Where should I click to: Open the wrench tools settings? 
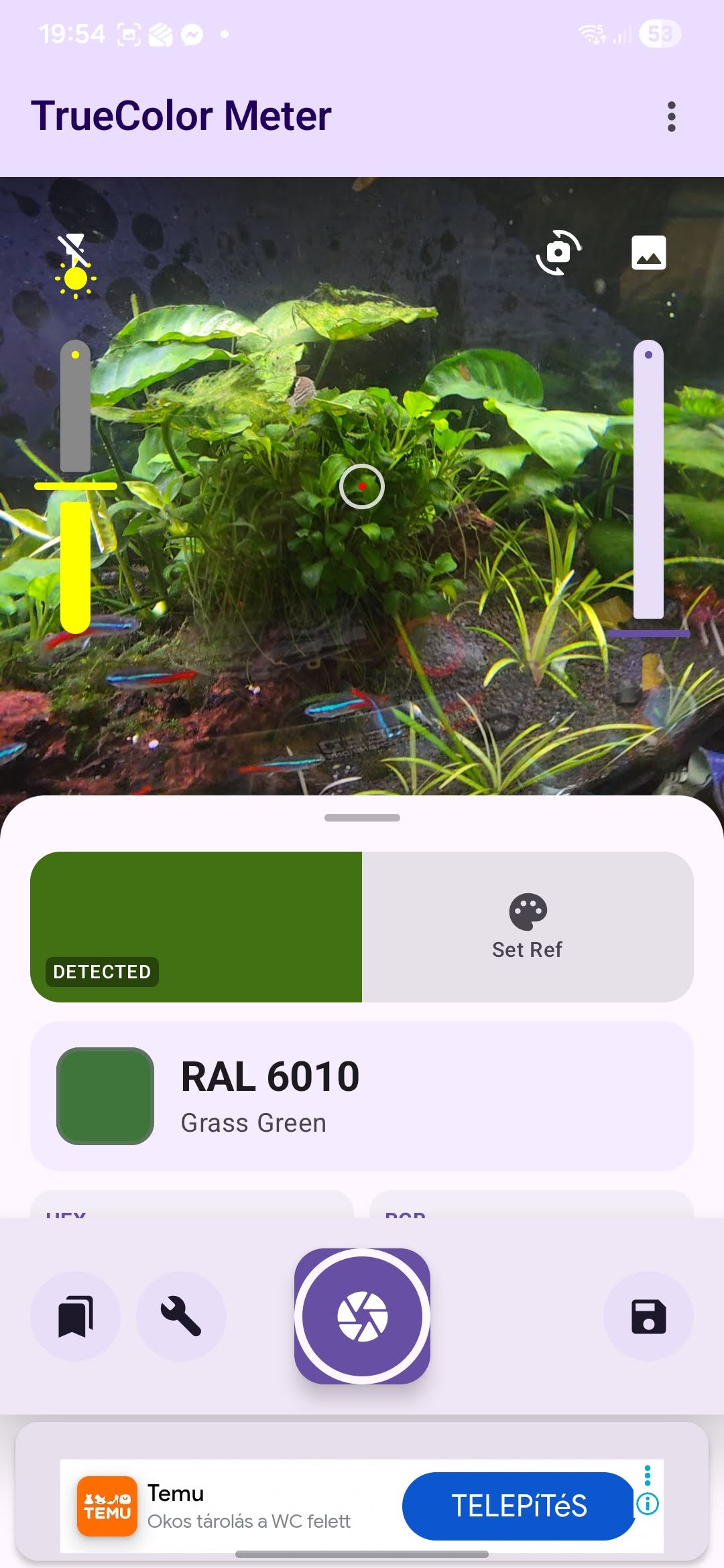pos(181,1316)
